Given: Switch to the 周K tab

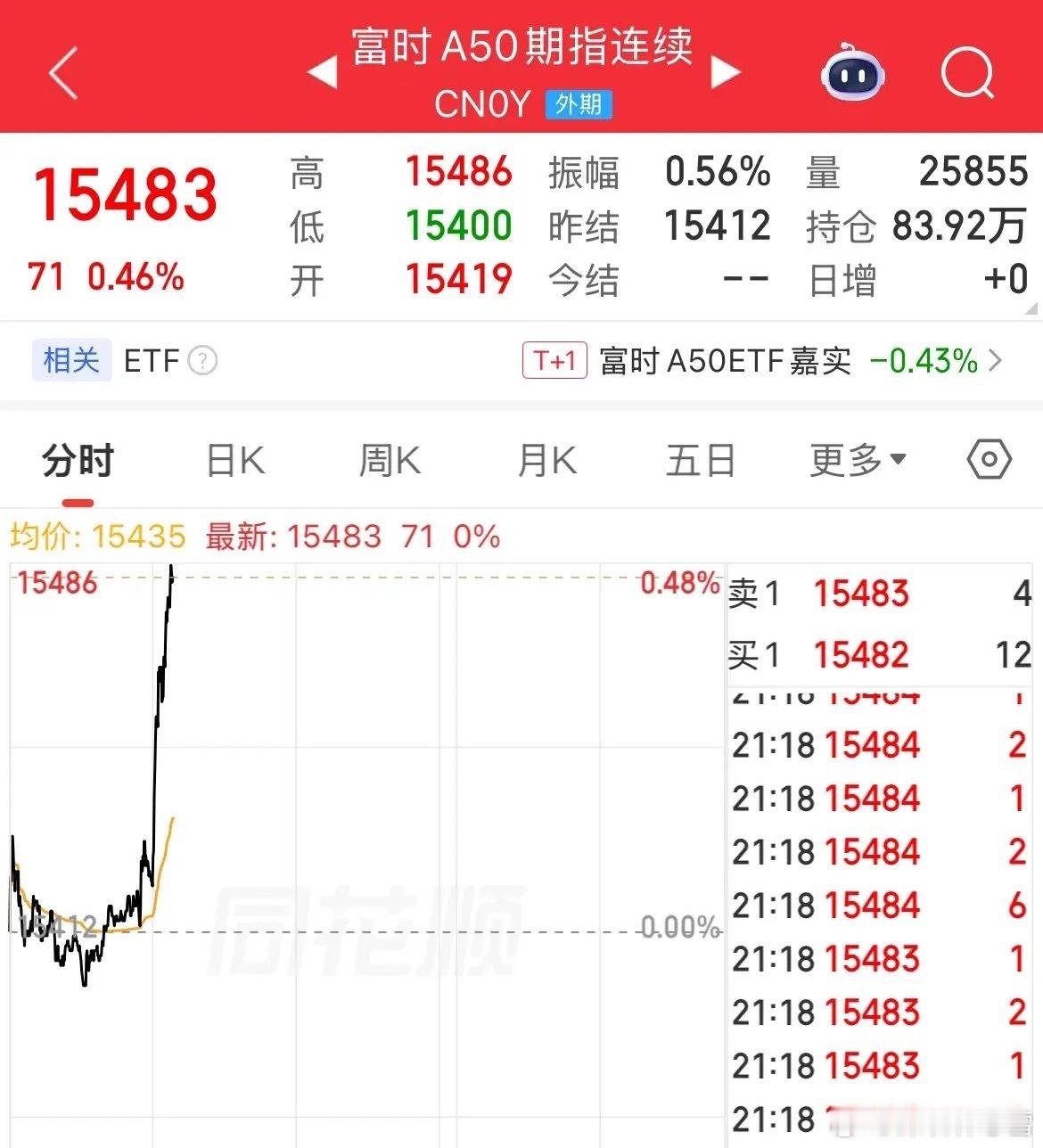Looking at the screenshot, I should [390, 460].
